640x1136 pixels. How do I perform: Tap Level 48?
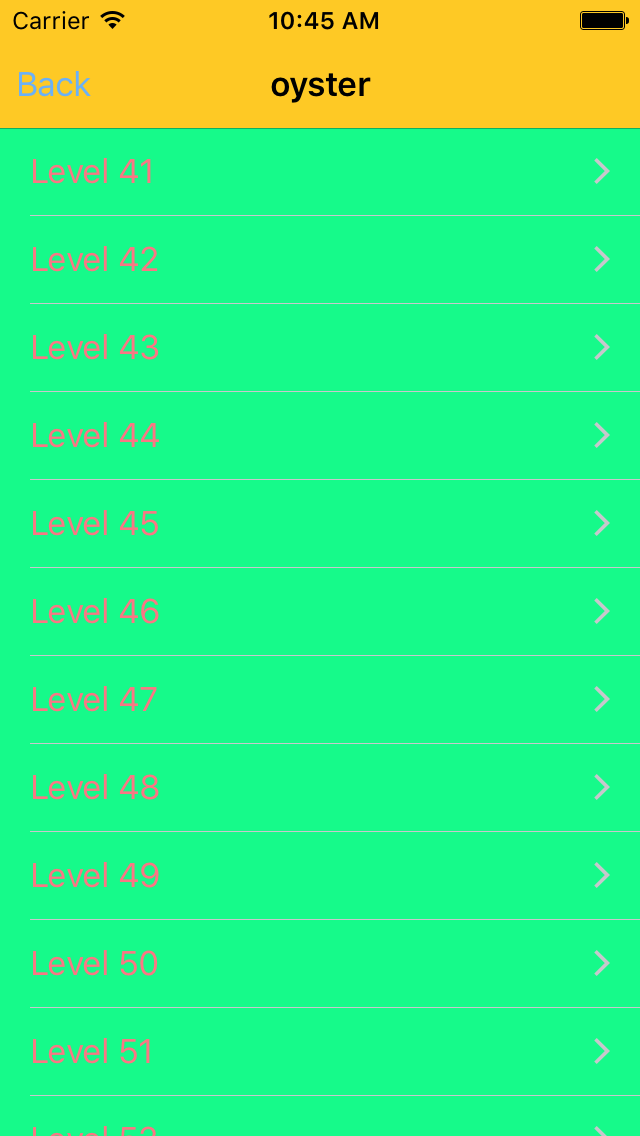(x=320, y=788)
